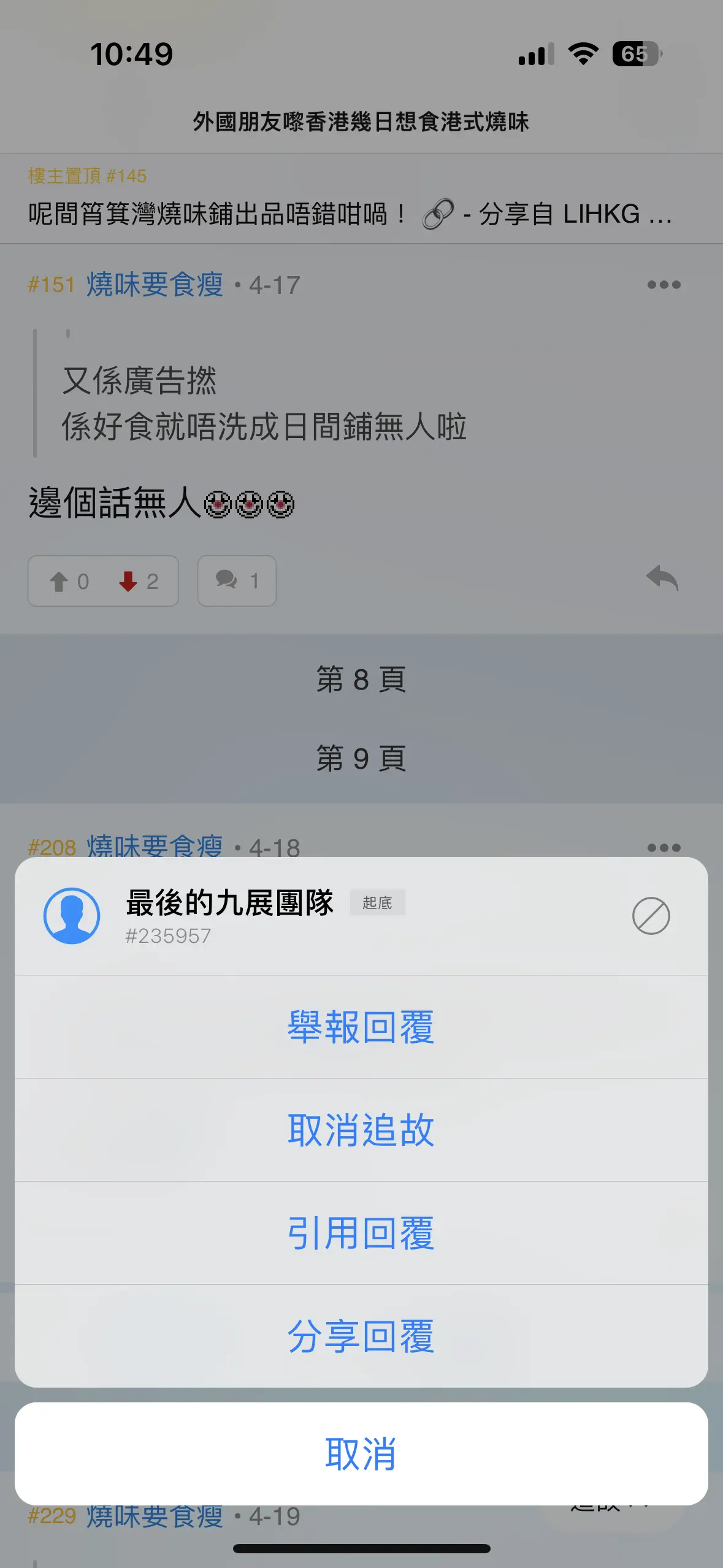Dismiss the sheet with 取消
The height and width of the screenshot is (1568, 723).
click(x=361, y=1453)
